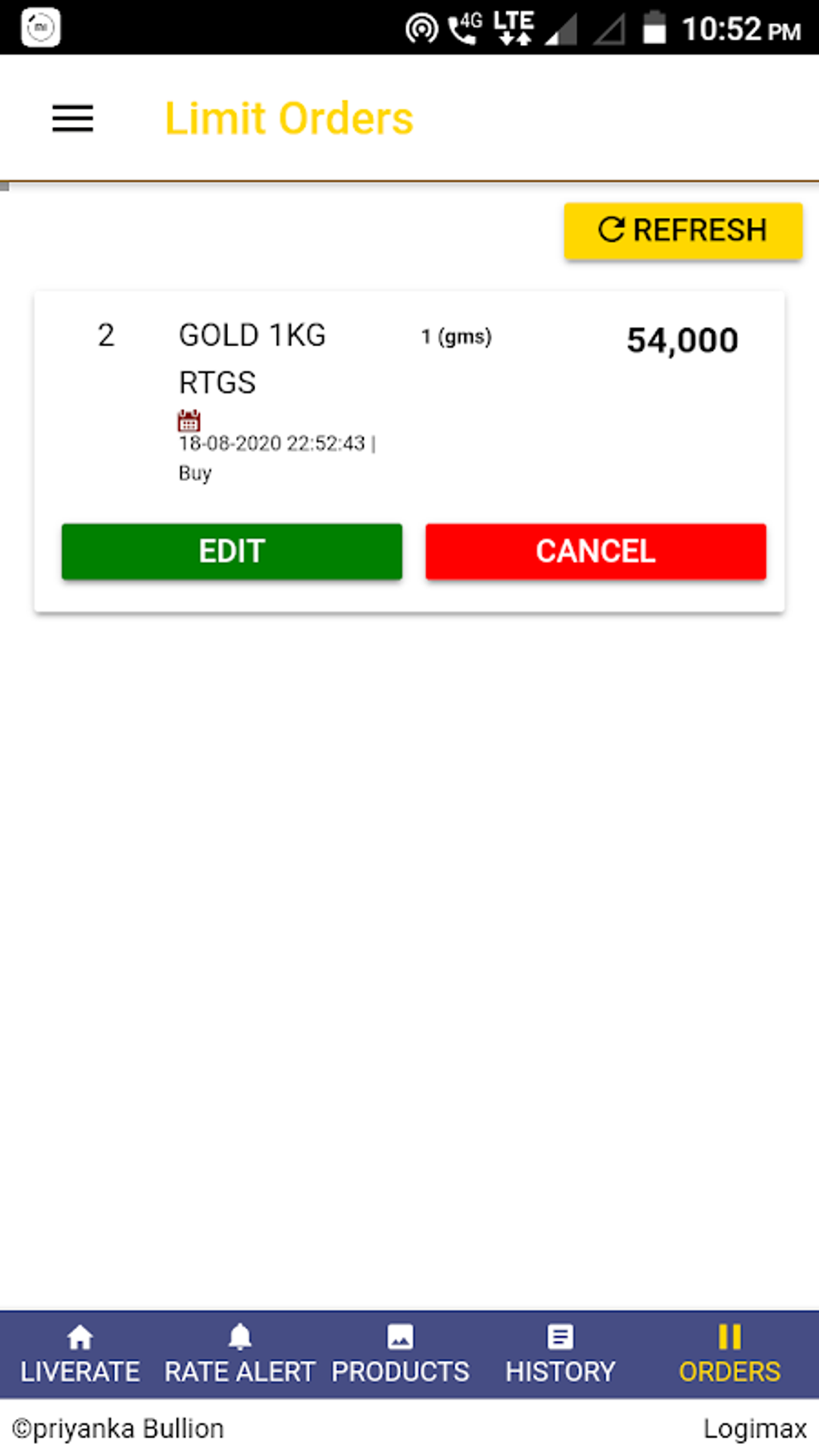Edit the GOLD 1KG RTGS order
The height and width of the screenshot is (1456, 819).
pyautogui.click(x=232, y=552)
